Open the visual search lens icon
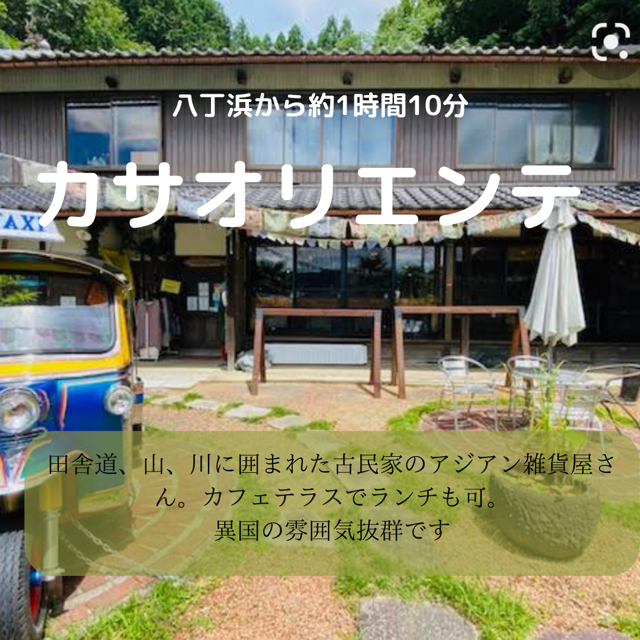The height and width of the screenshot is (640, 640). pos(609,41)
